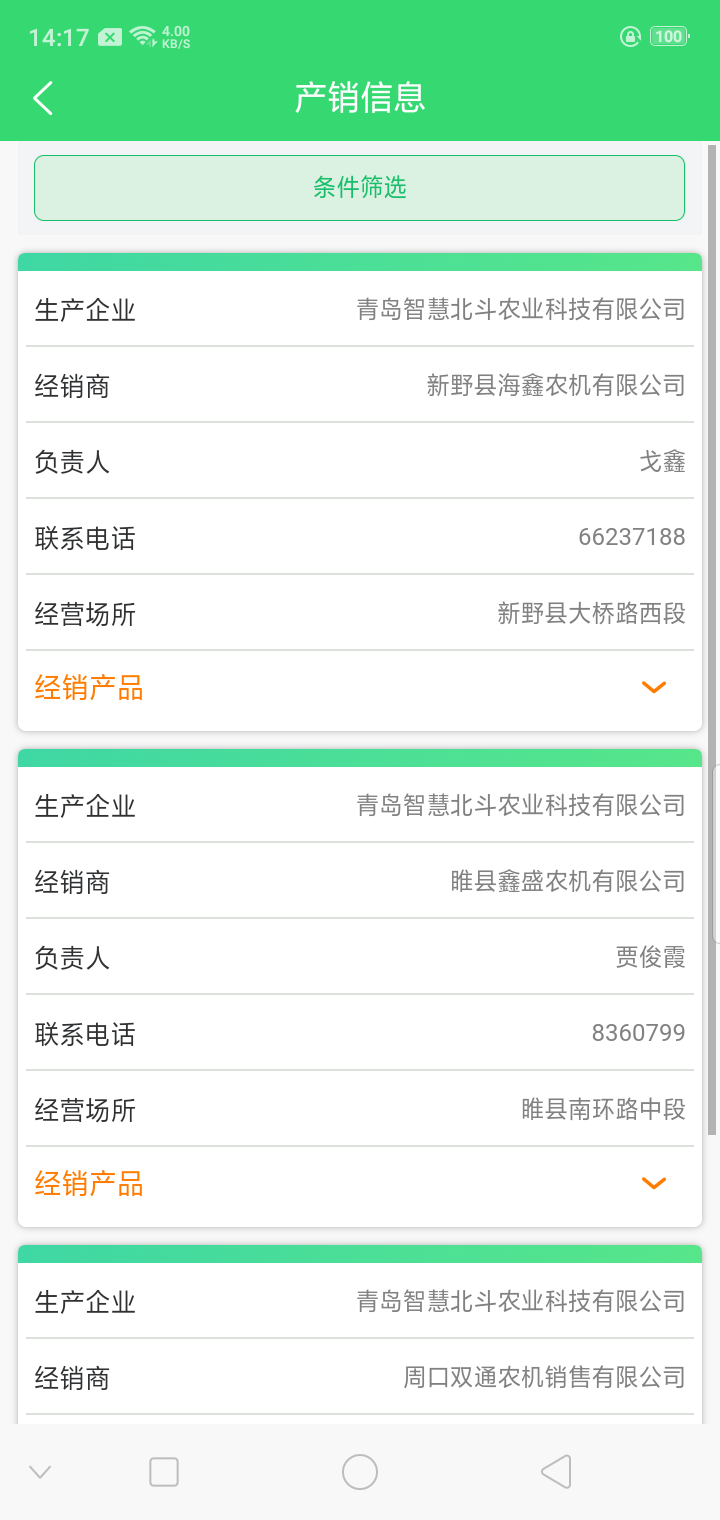Tap the back triangle in the navigation bar
Viewport: 720px width, 1520px height.
pos(556,1471)
